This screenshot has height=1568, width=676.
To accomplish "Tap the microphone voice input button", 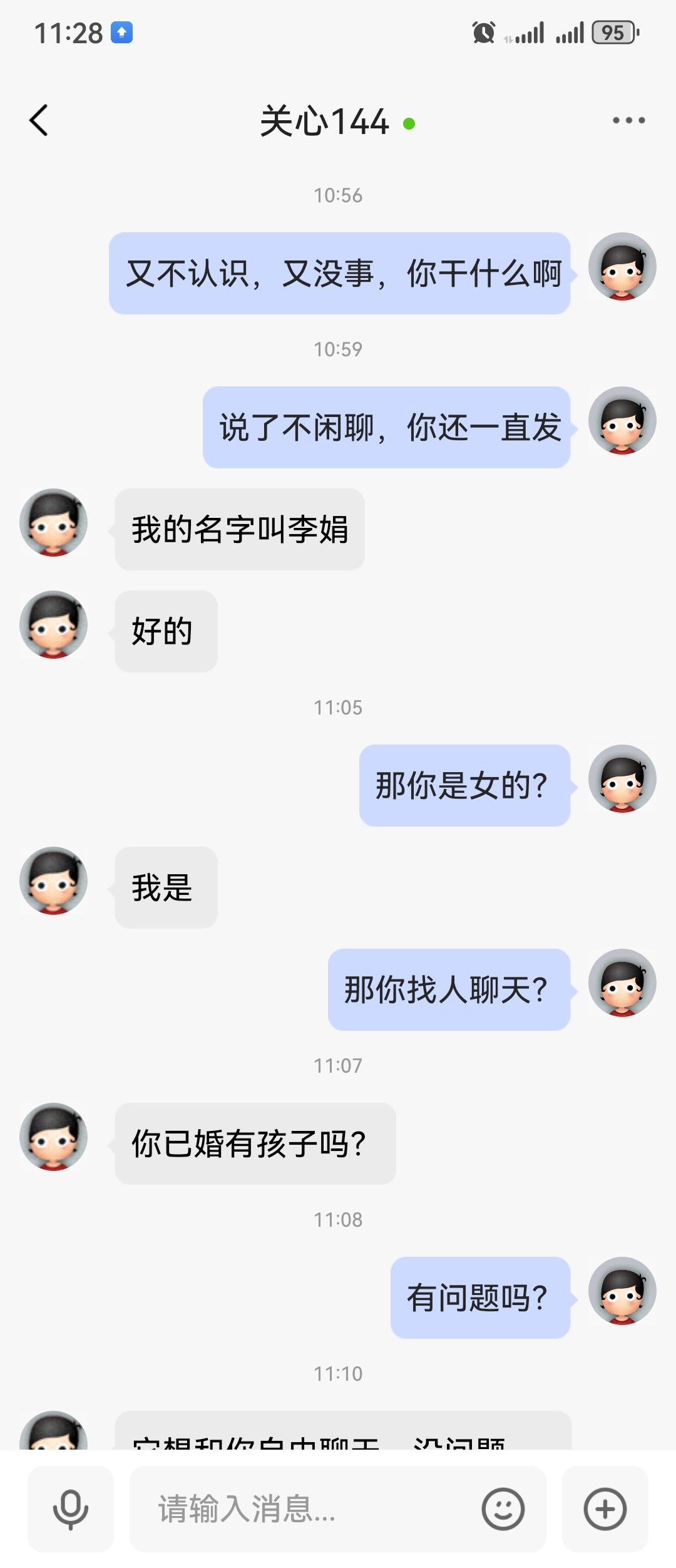I will [71, 1509].
